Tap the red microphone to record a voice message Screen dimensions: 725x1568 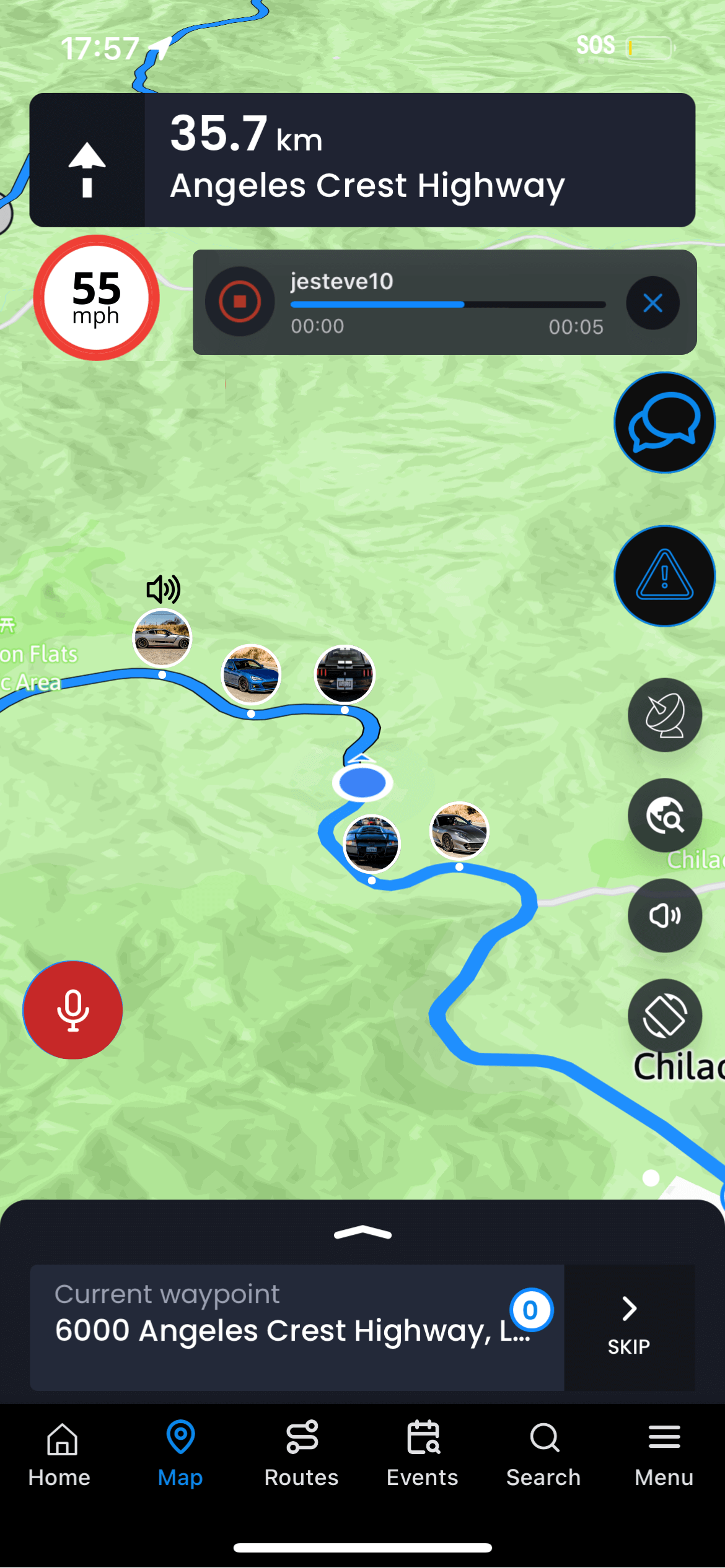pos(72,1009)
